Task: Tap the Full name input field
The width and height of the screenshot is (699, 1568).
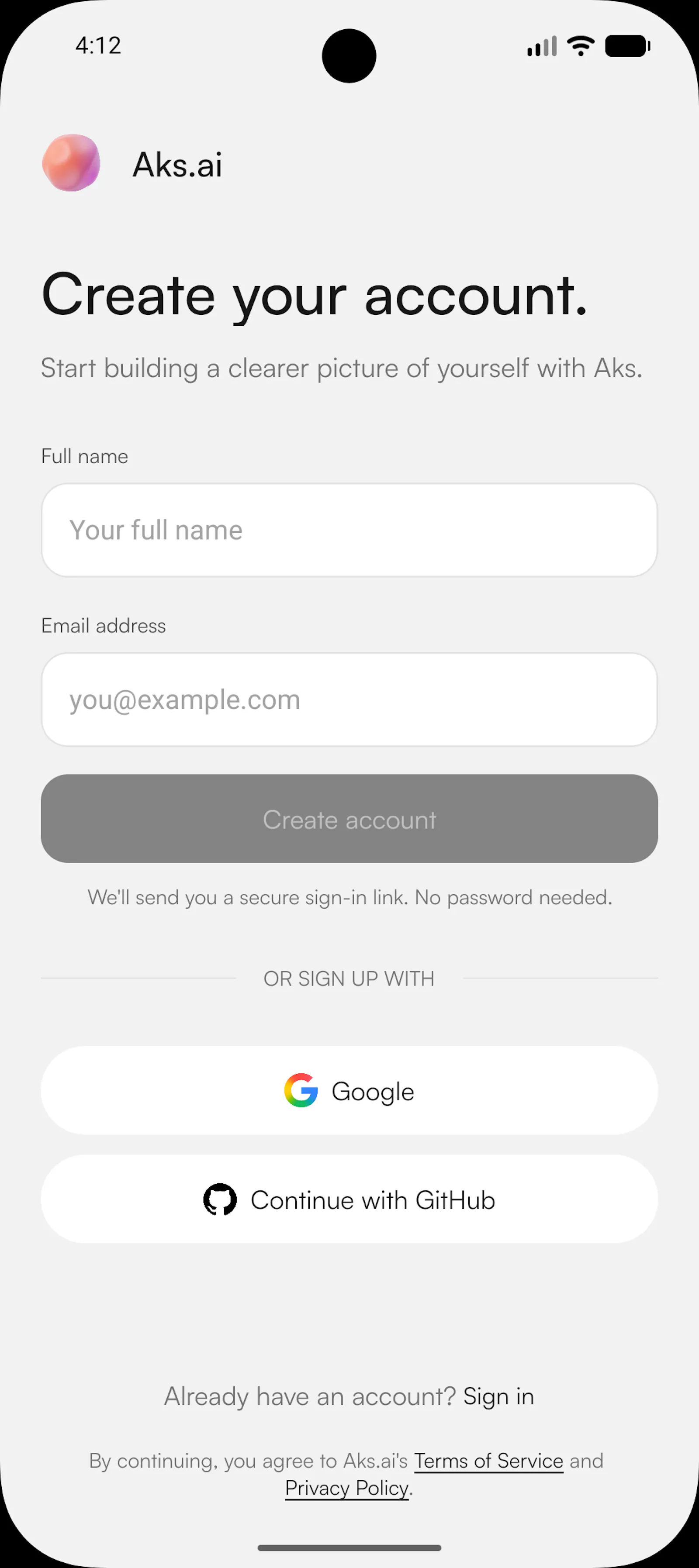Action: click(x=349, y=530)
